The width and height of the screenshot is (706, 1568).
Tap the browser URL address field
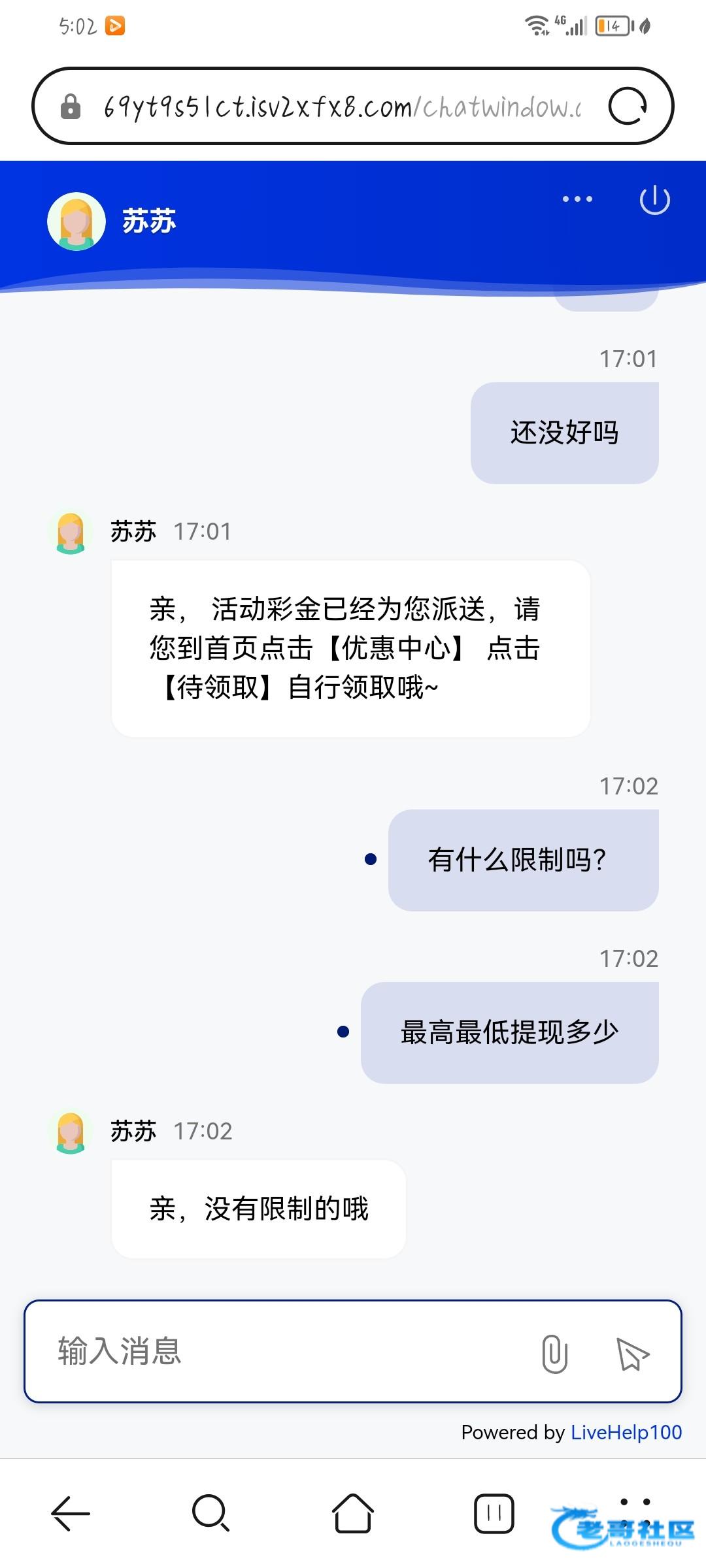[x=340, y=106]
